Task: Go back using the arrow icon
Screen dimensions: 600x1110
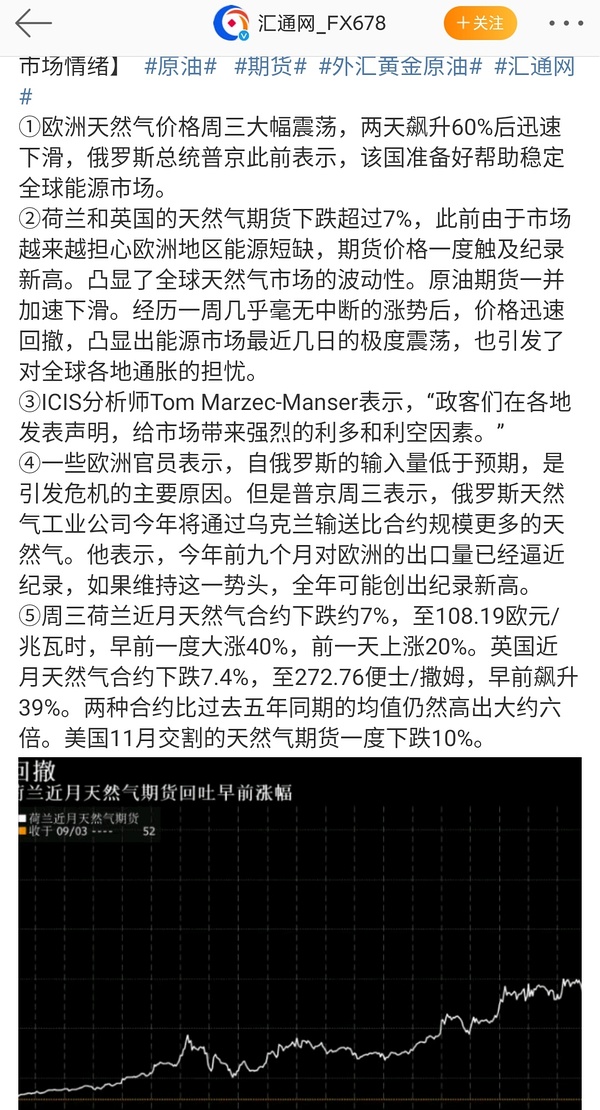Action: coord(33,22)
